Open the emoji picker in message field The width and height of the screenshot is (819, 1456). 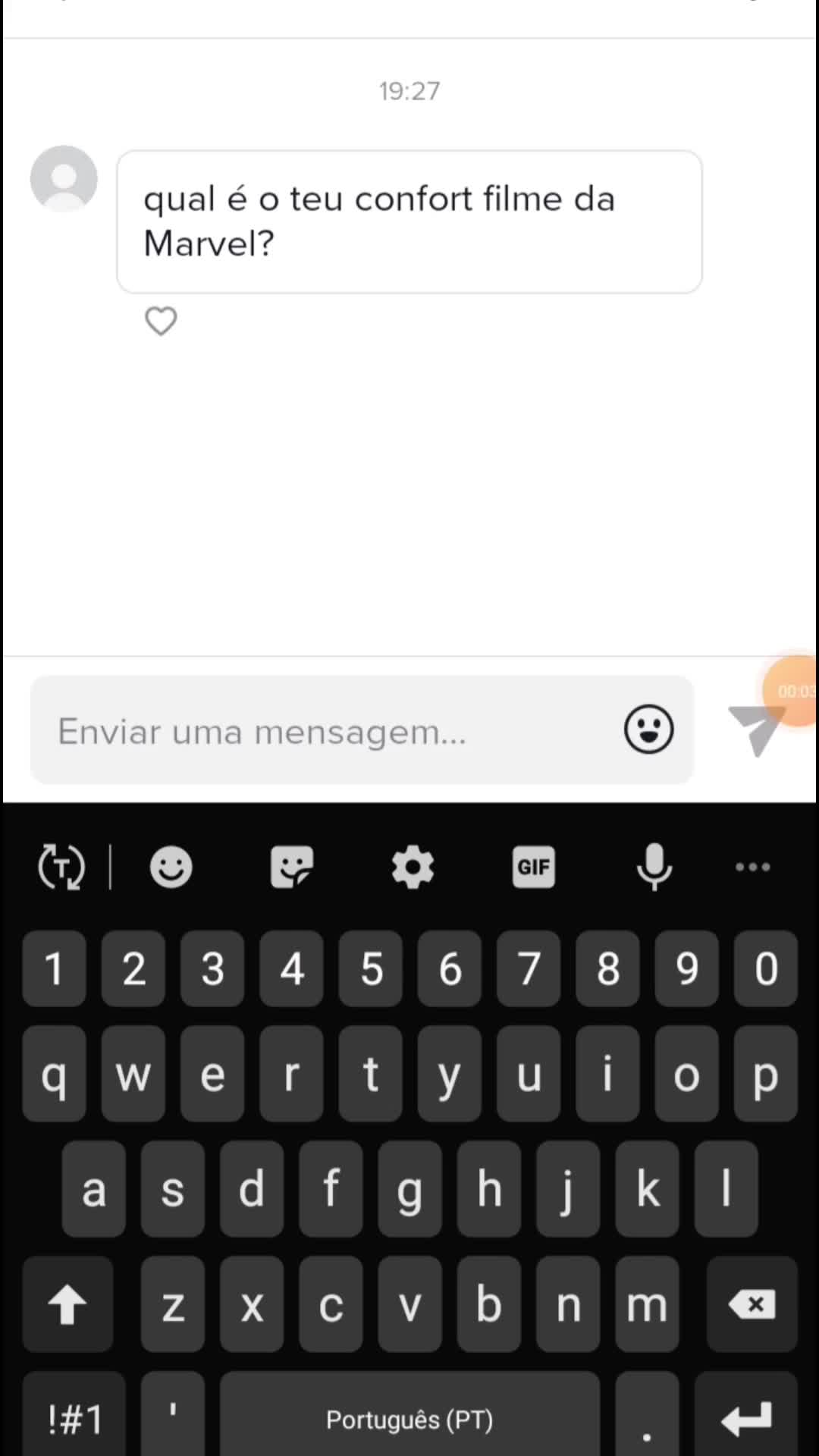click(x=648, y=730)
